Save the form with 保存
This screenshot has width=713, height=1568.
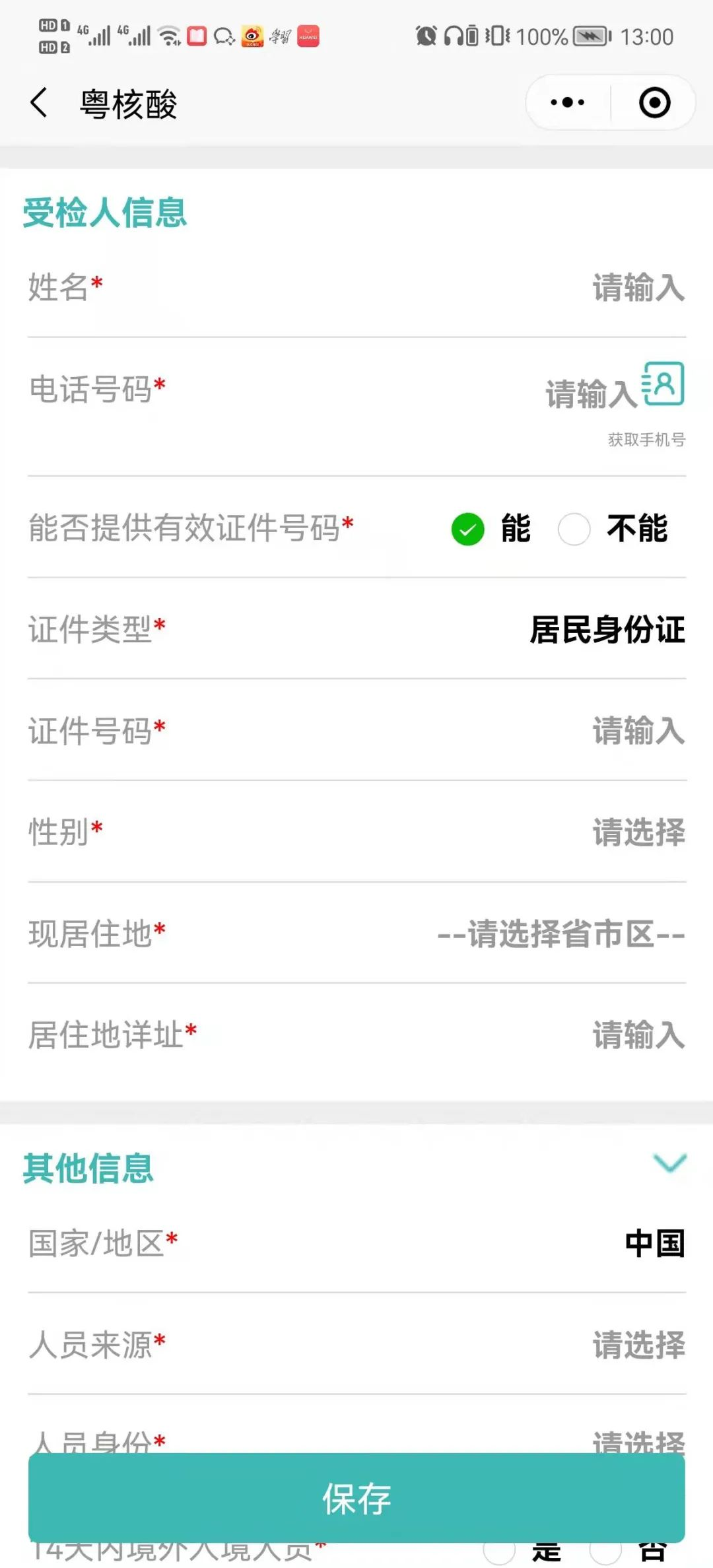click(x=356, y=1498)
